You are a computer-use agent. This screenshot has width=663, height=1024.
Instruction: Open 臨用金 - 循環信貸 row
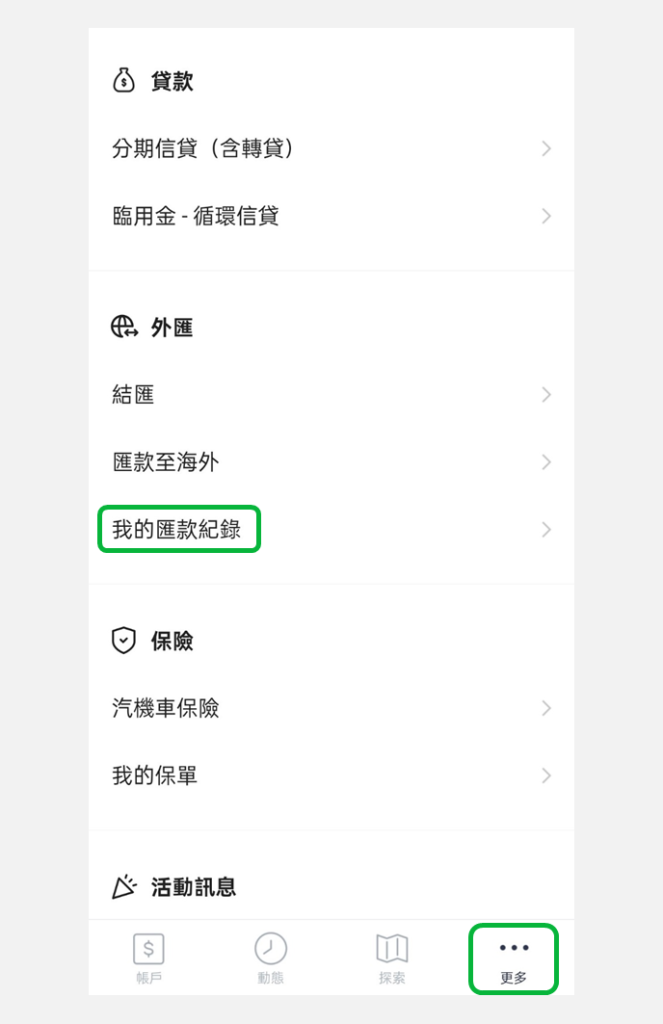coord(330,216)
